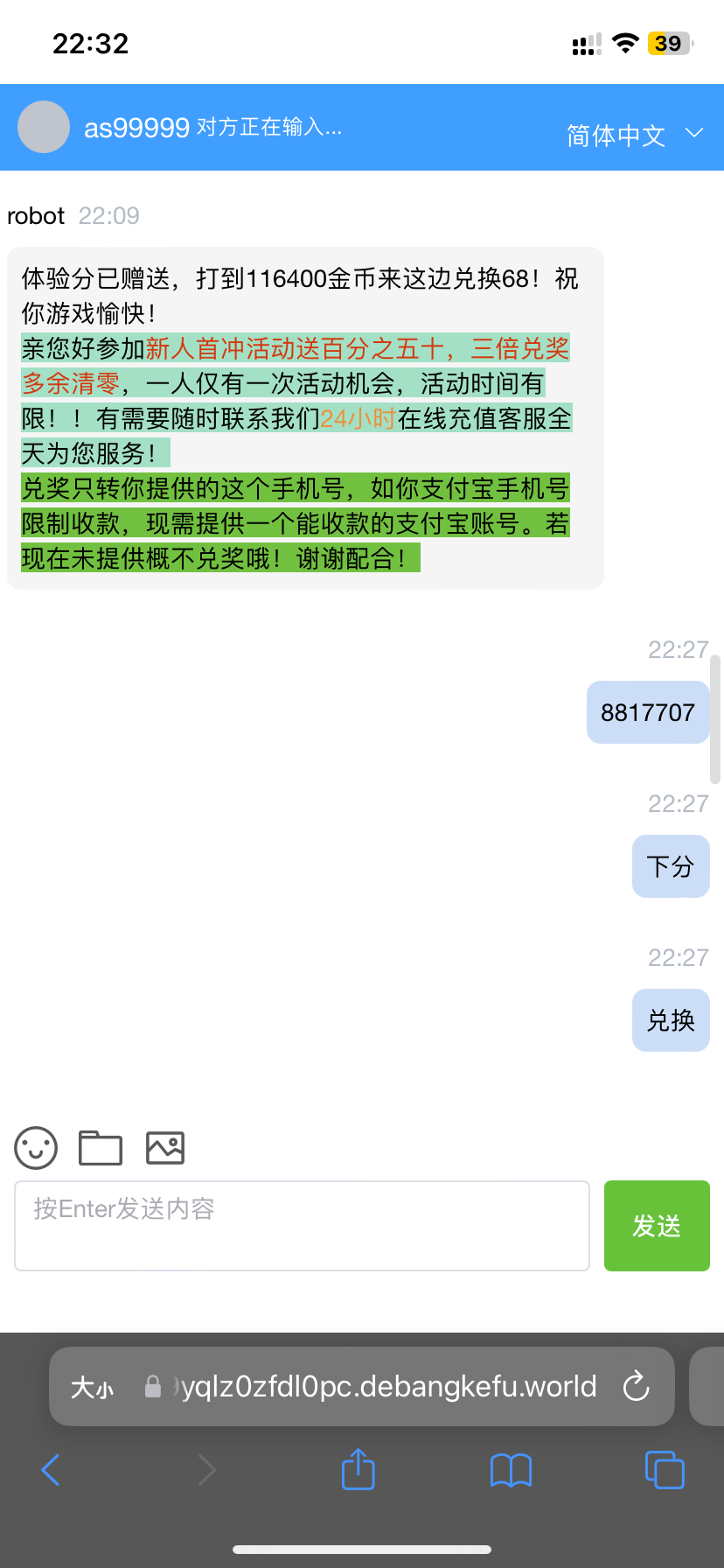Share this page from the browser
The width and height of the screenshot is (724, 1568).
358,1469
